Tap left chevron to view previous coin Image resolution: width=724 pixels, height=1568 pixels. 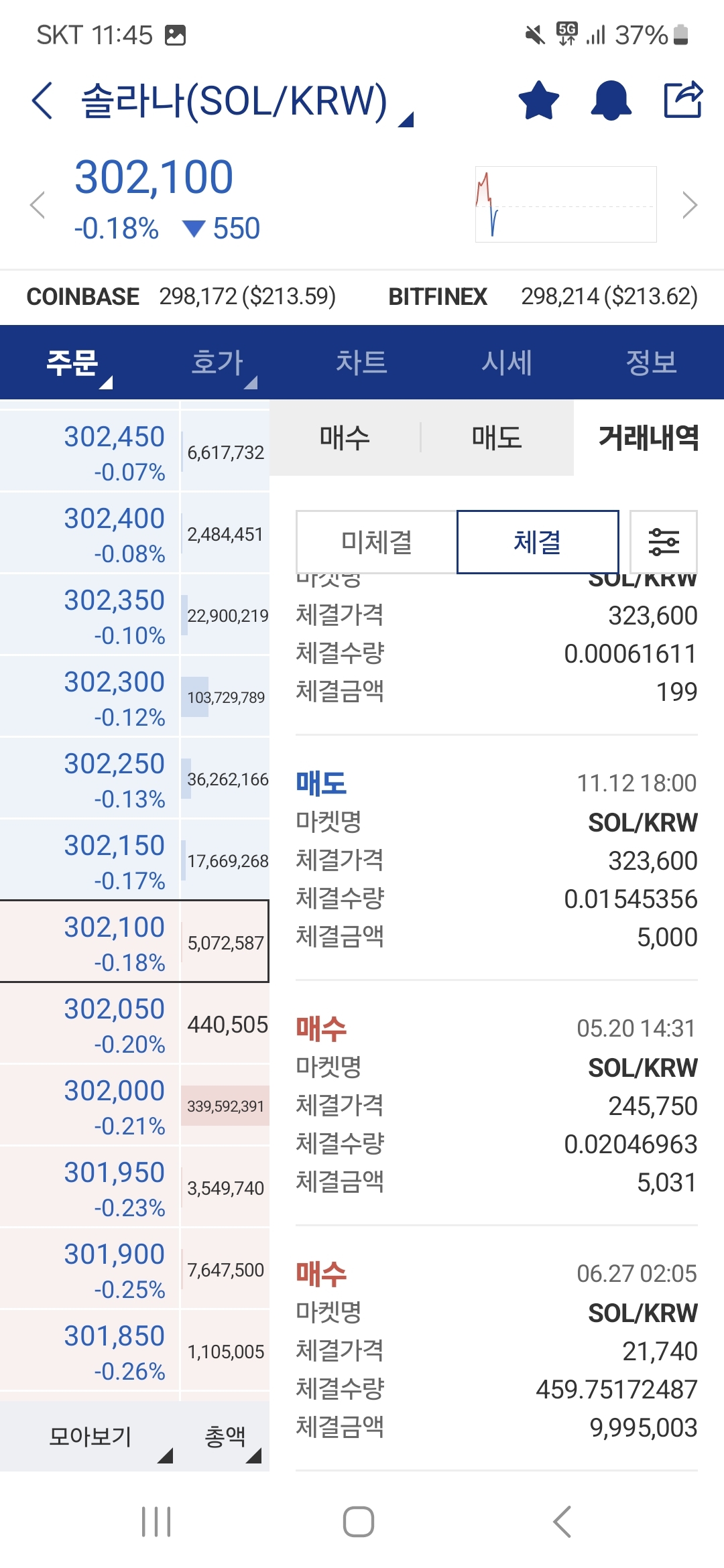coord(39,204)
